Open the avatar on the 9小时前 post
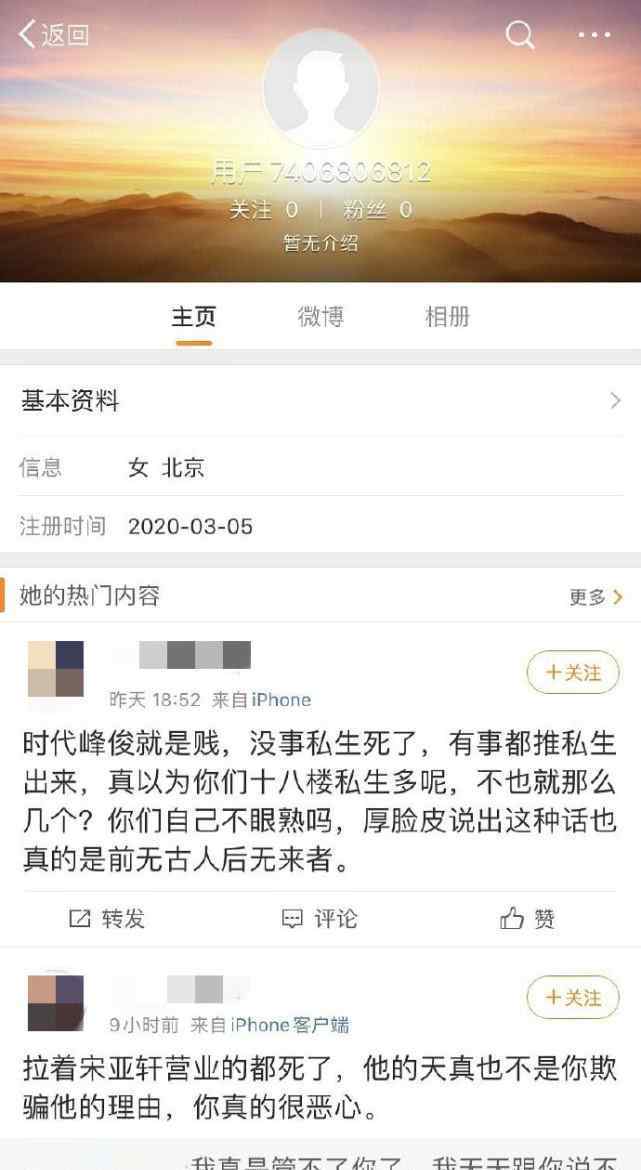 coord(56,1003)
